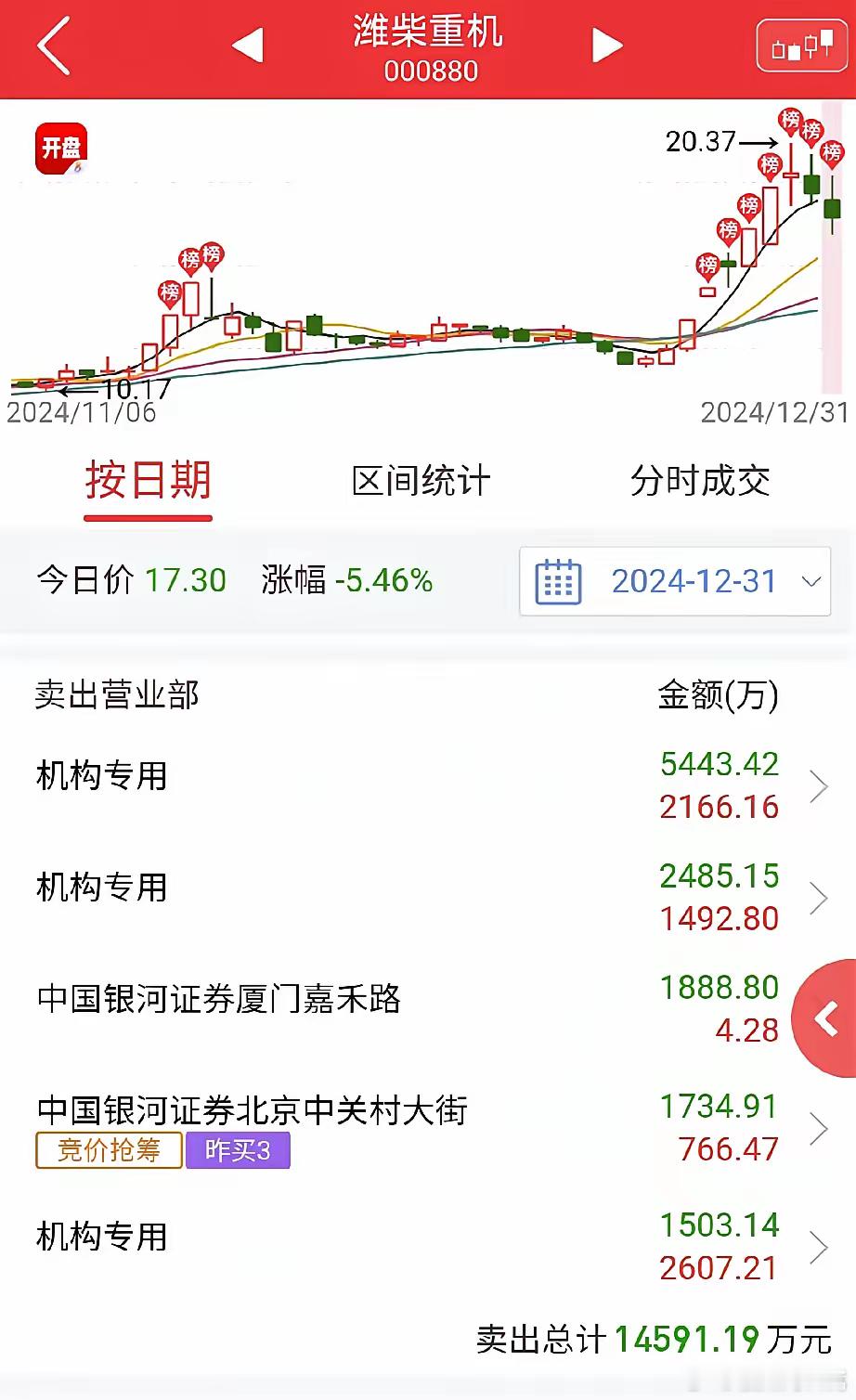Switch to the previous stock with left triangle
856x1400 pixels.
[x=248, y=45]
